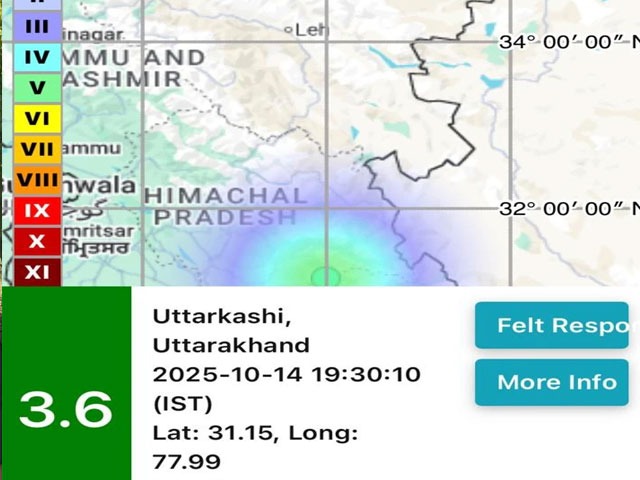Open the Felt Report button
640x480 pixels.
pos(553,325)
